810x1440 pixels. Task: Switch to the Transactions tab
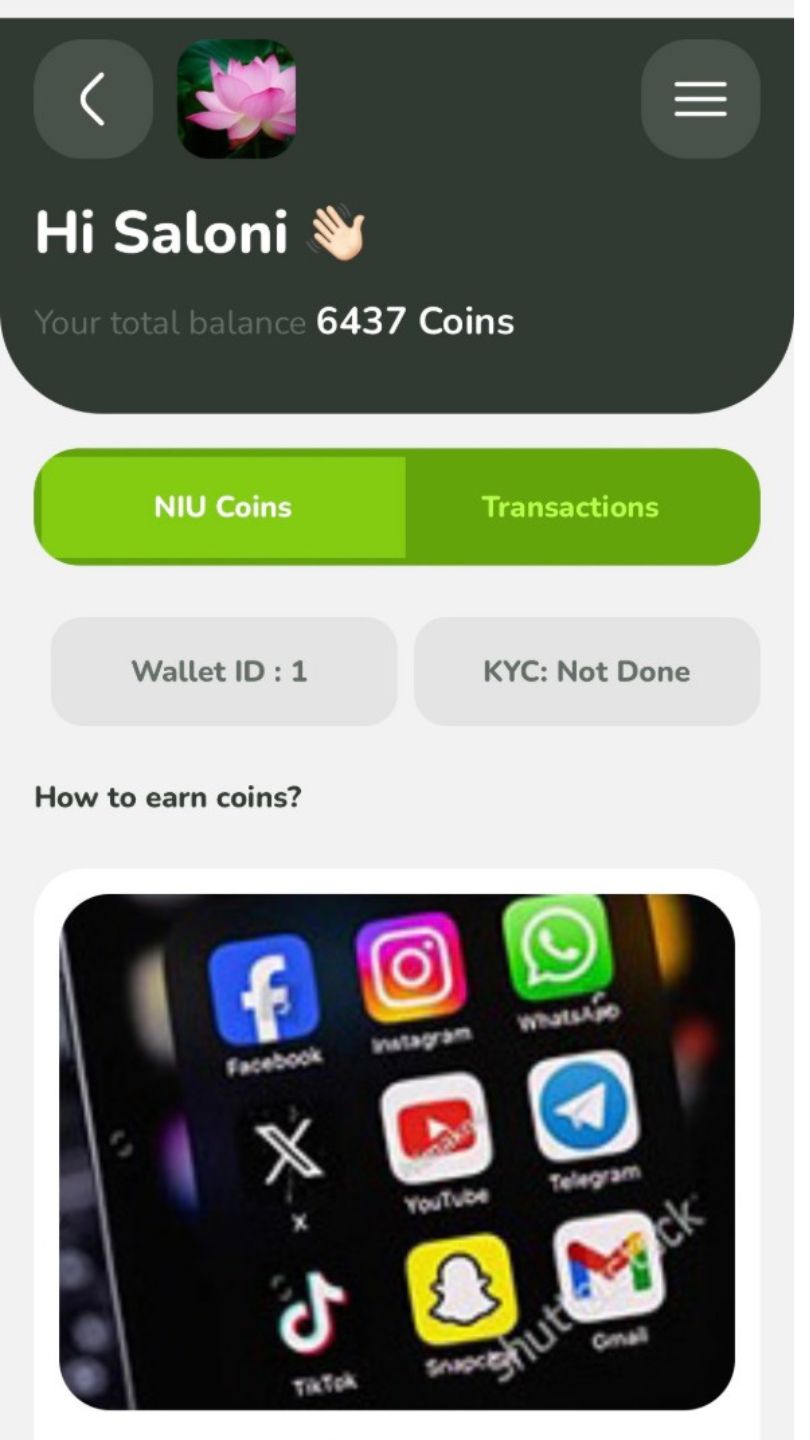pyautogui.click(x=570, y=507)
